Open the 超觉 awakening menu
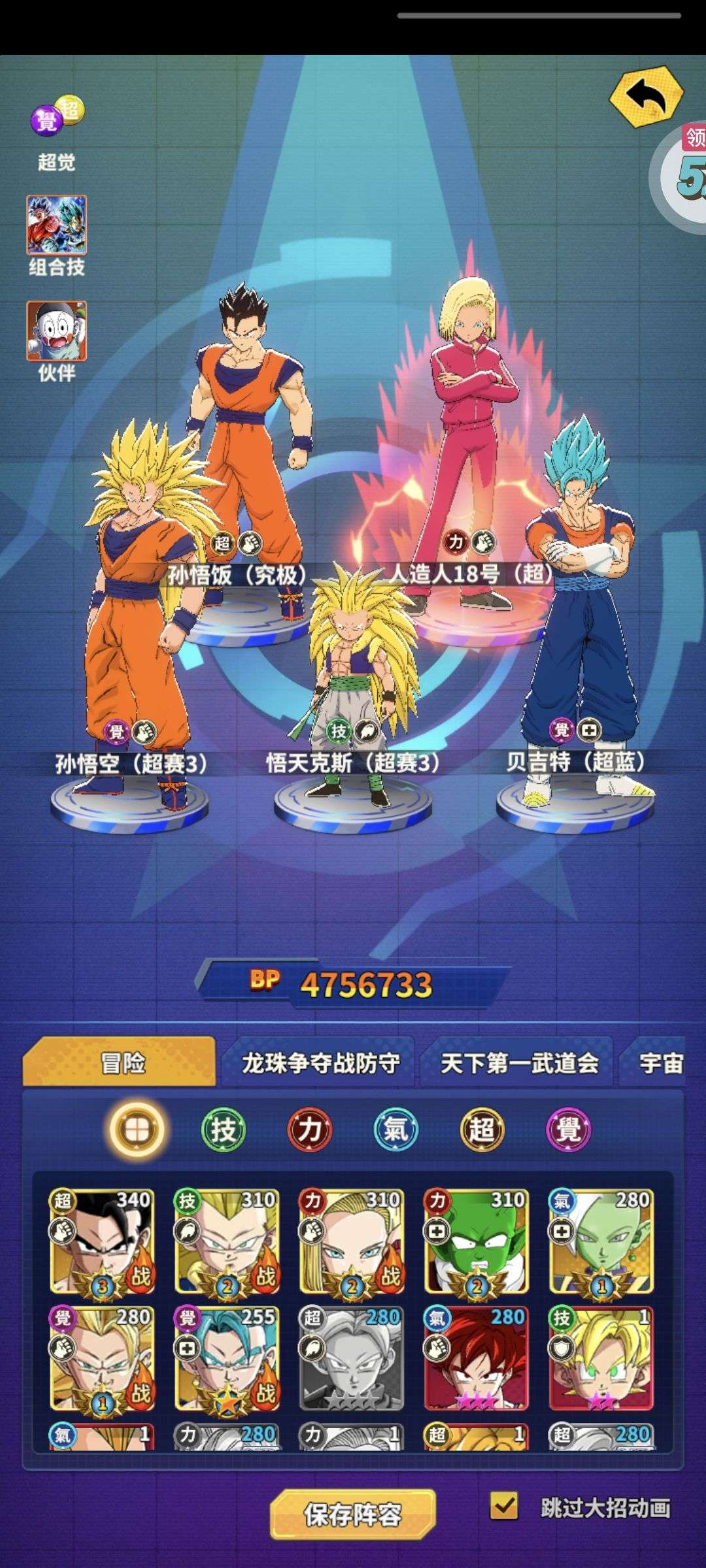 pos(58,133)
